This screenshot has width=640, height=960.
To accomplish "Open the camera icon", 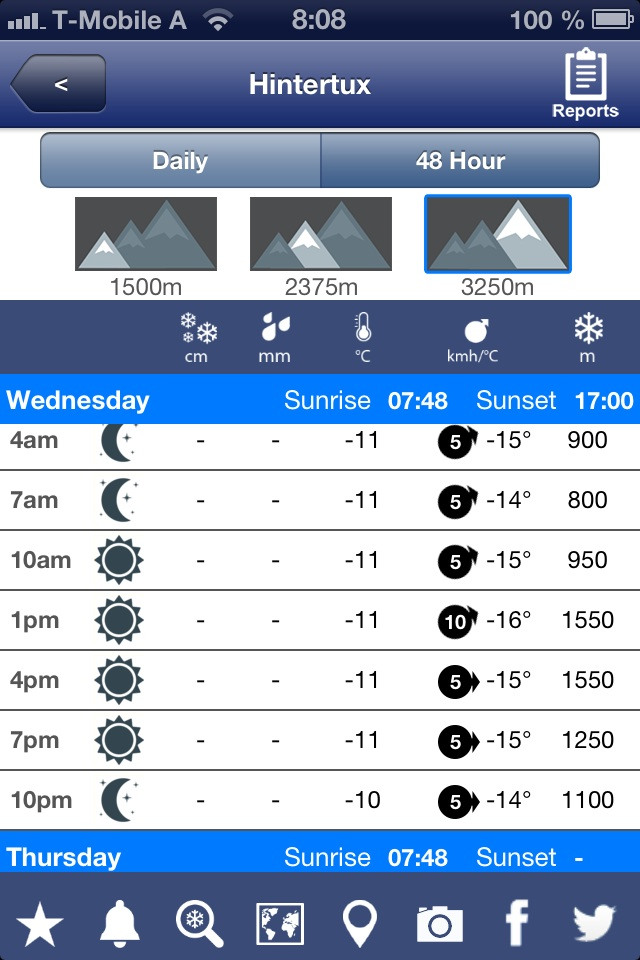I will 440,924.
